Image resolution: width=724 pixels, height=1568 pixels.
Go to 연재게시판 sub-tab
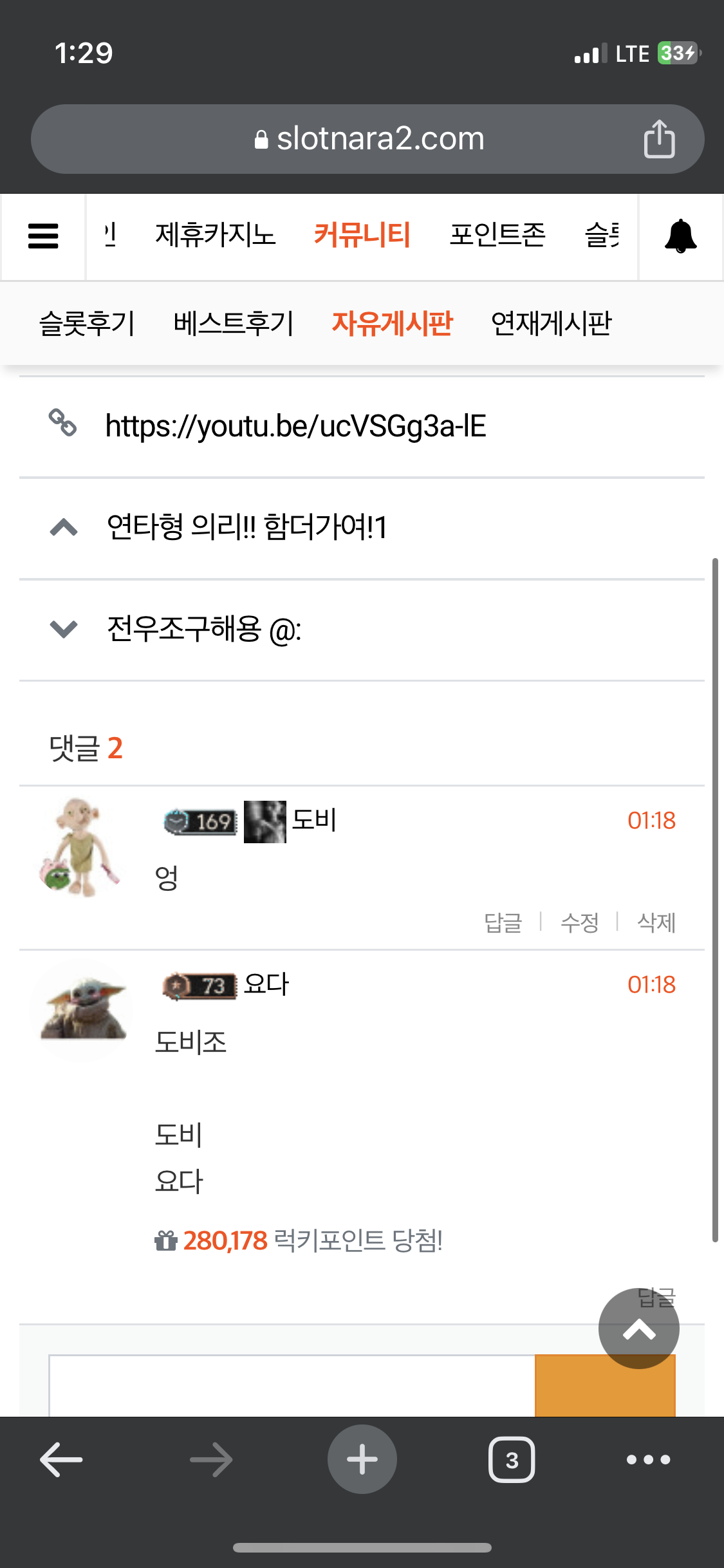[x=552, y=323]
